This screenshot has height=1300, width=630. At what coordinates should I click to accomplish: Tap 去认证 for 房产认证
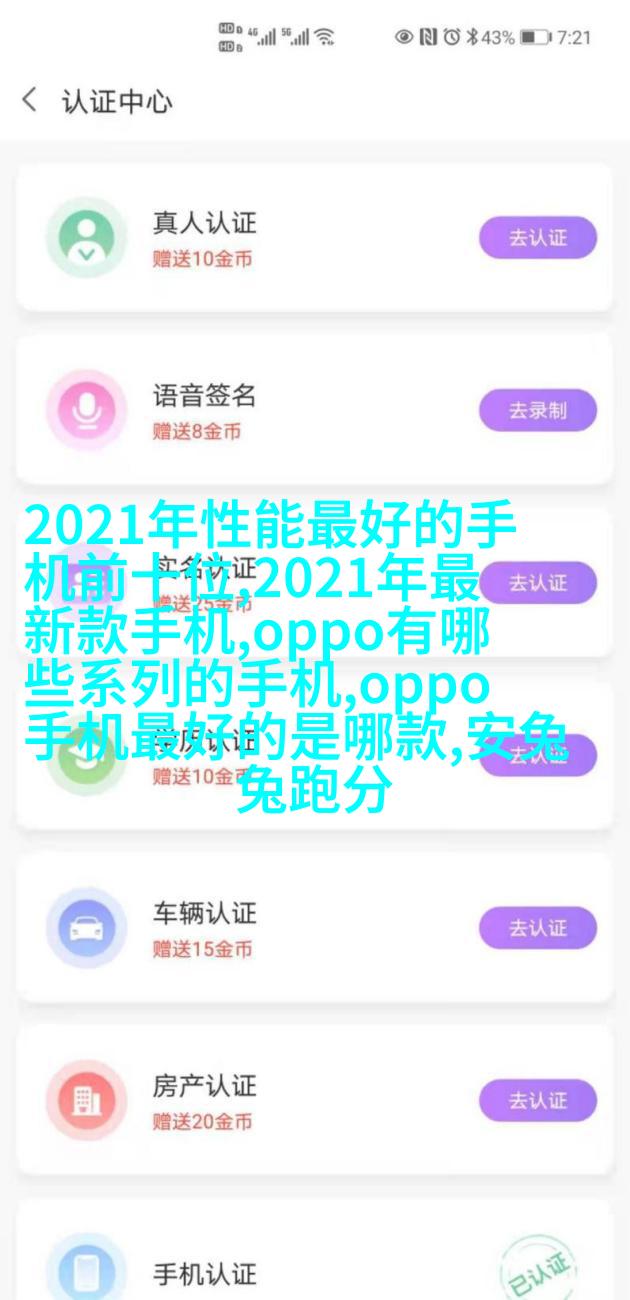[x=538, y=1100]
